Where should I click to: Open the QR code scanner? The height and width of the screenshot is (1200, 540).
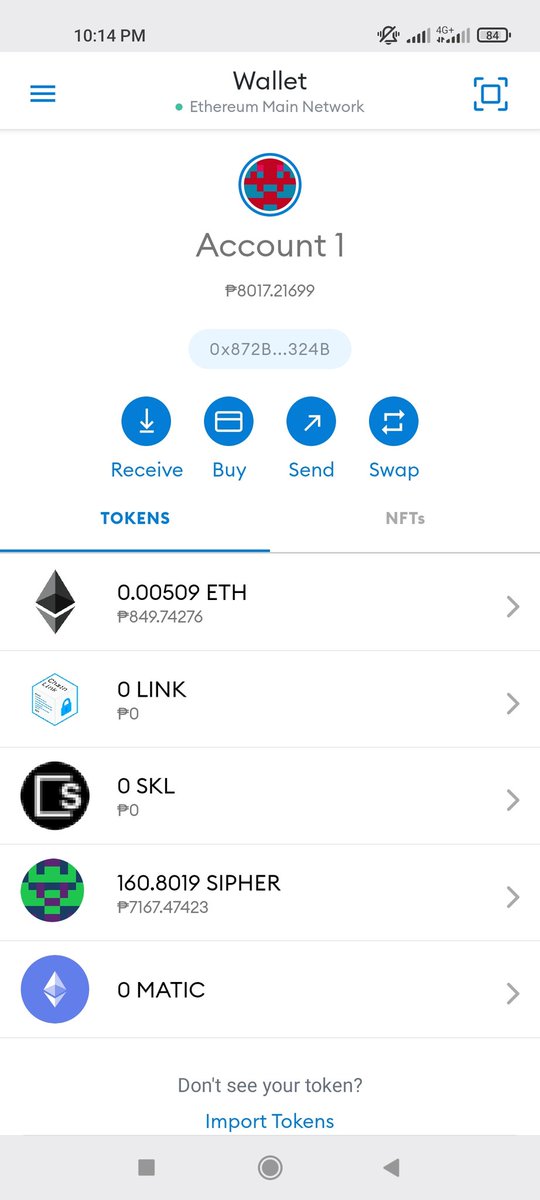pyautogui.click(x=490, y=94)
